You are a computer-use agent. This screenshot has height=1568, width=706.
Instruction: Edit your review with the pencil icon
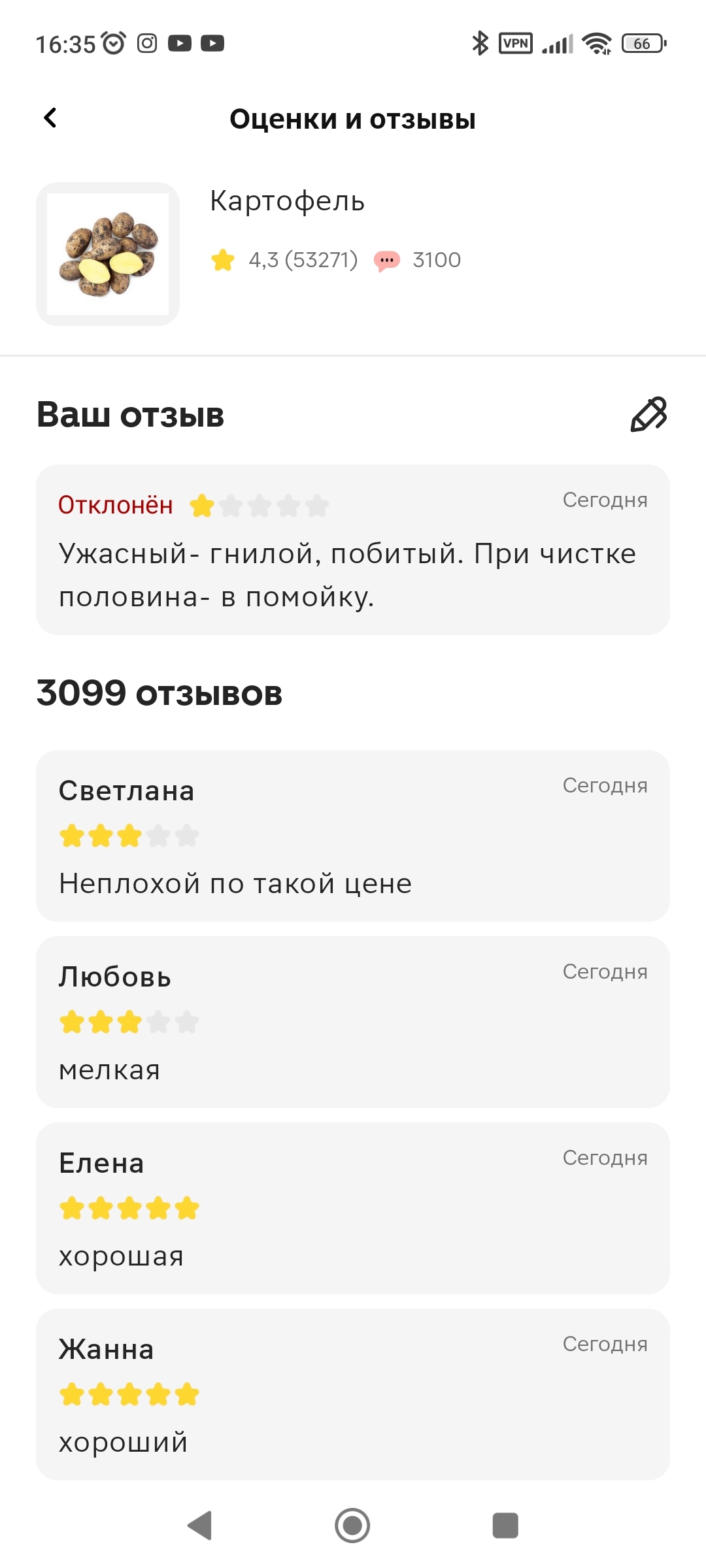(x=648, y=414)
